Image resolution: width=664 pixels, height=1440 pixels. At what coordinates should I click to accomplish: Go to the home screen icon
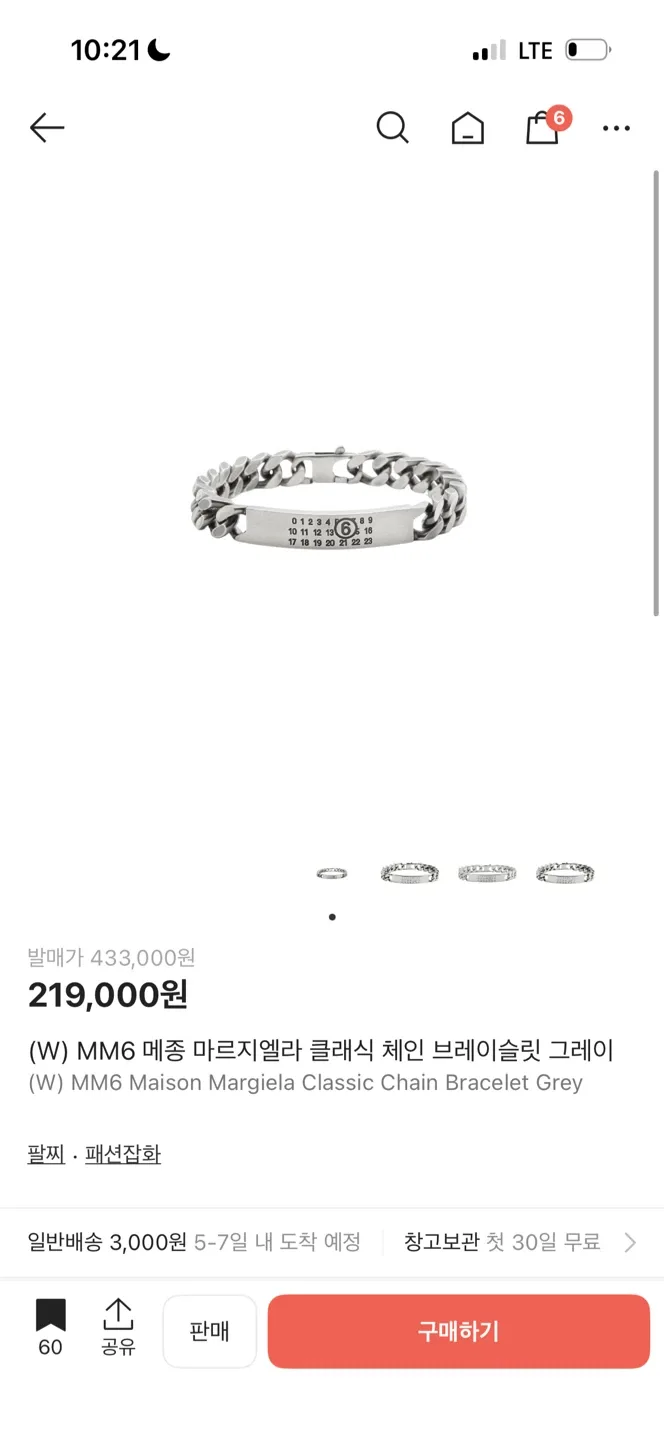point(467,128)
